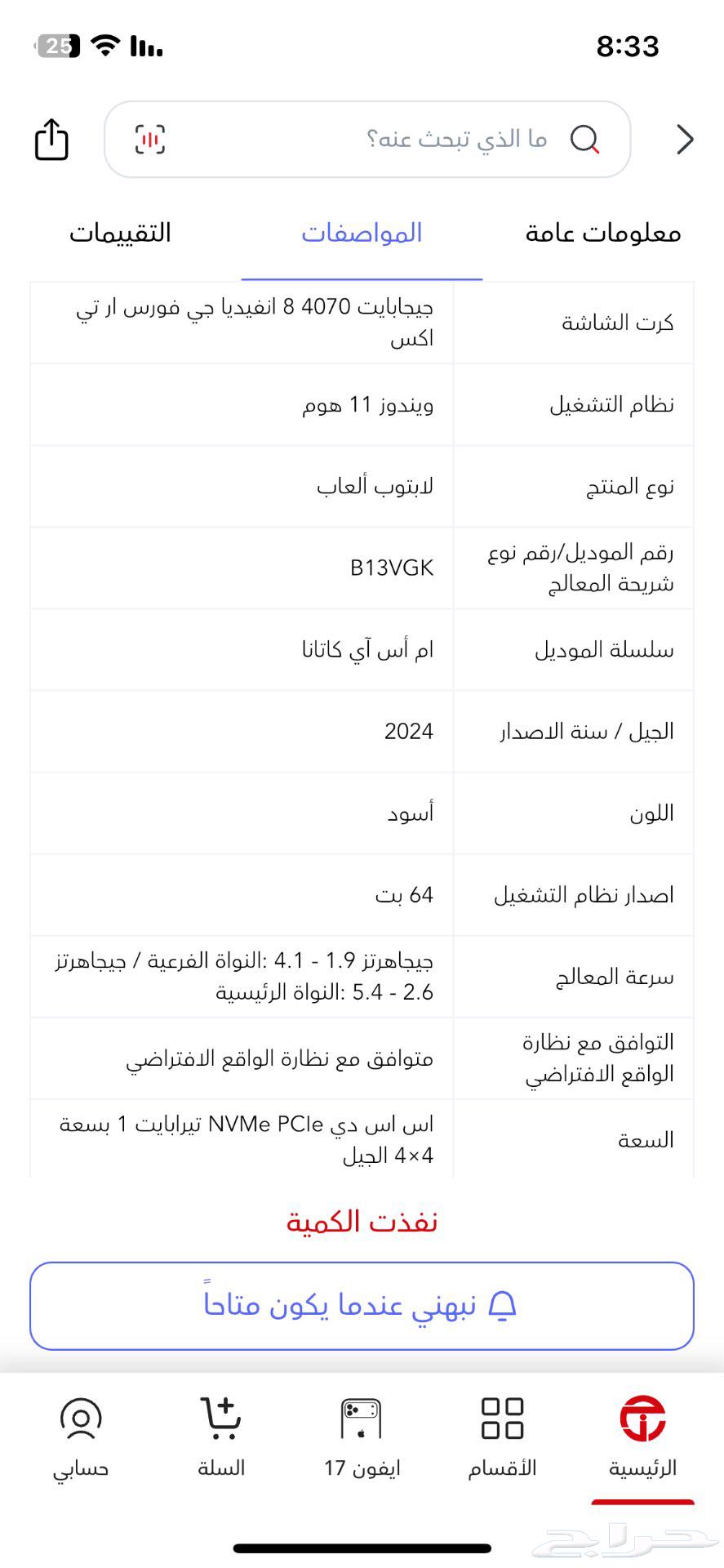Tap the نفذت الكمية out-of-stock text
The height and width of the screenshot is (1568, 724).
pos(360,1220)
